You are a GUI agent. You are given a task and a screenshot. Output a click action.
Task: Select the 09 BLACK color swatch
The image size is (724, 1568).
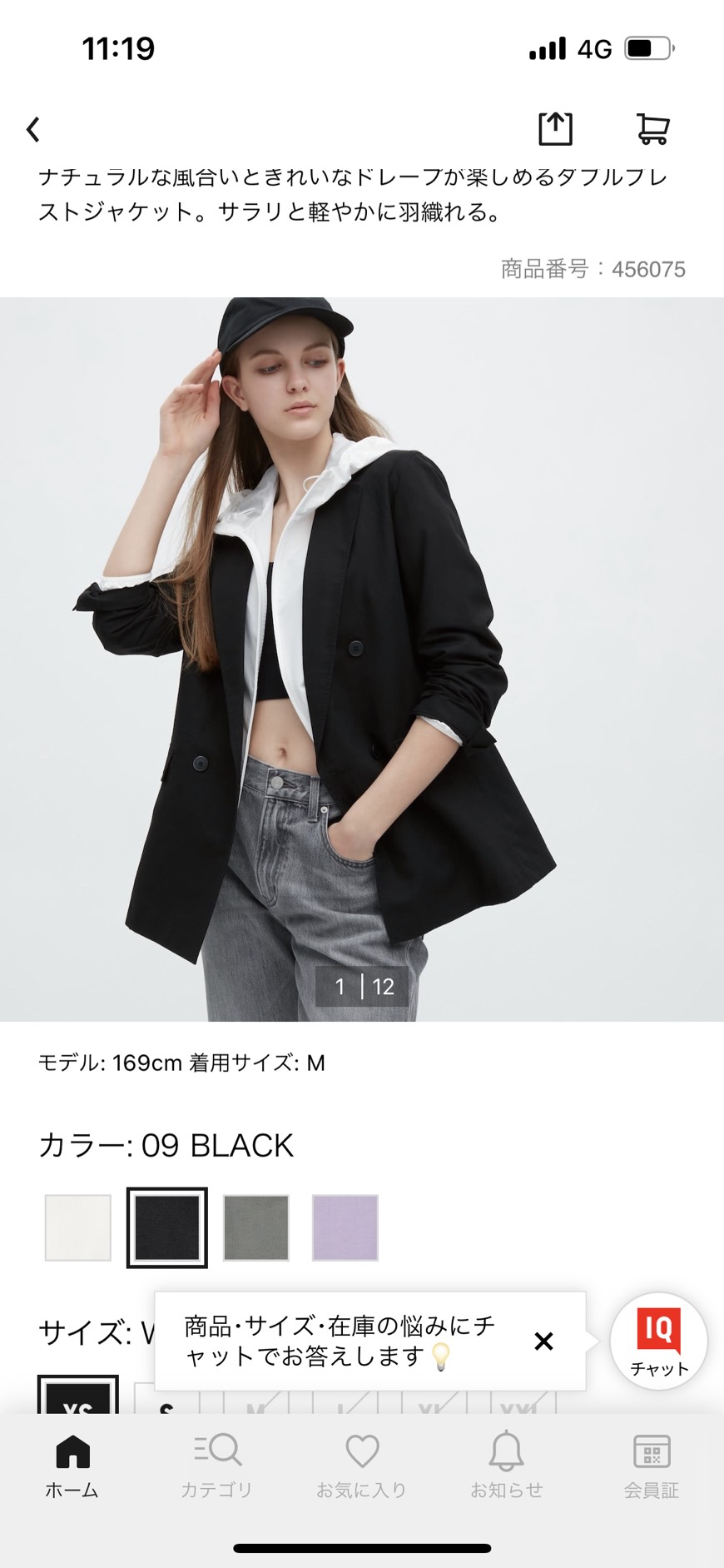(167, 1227)
